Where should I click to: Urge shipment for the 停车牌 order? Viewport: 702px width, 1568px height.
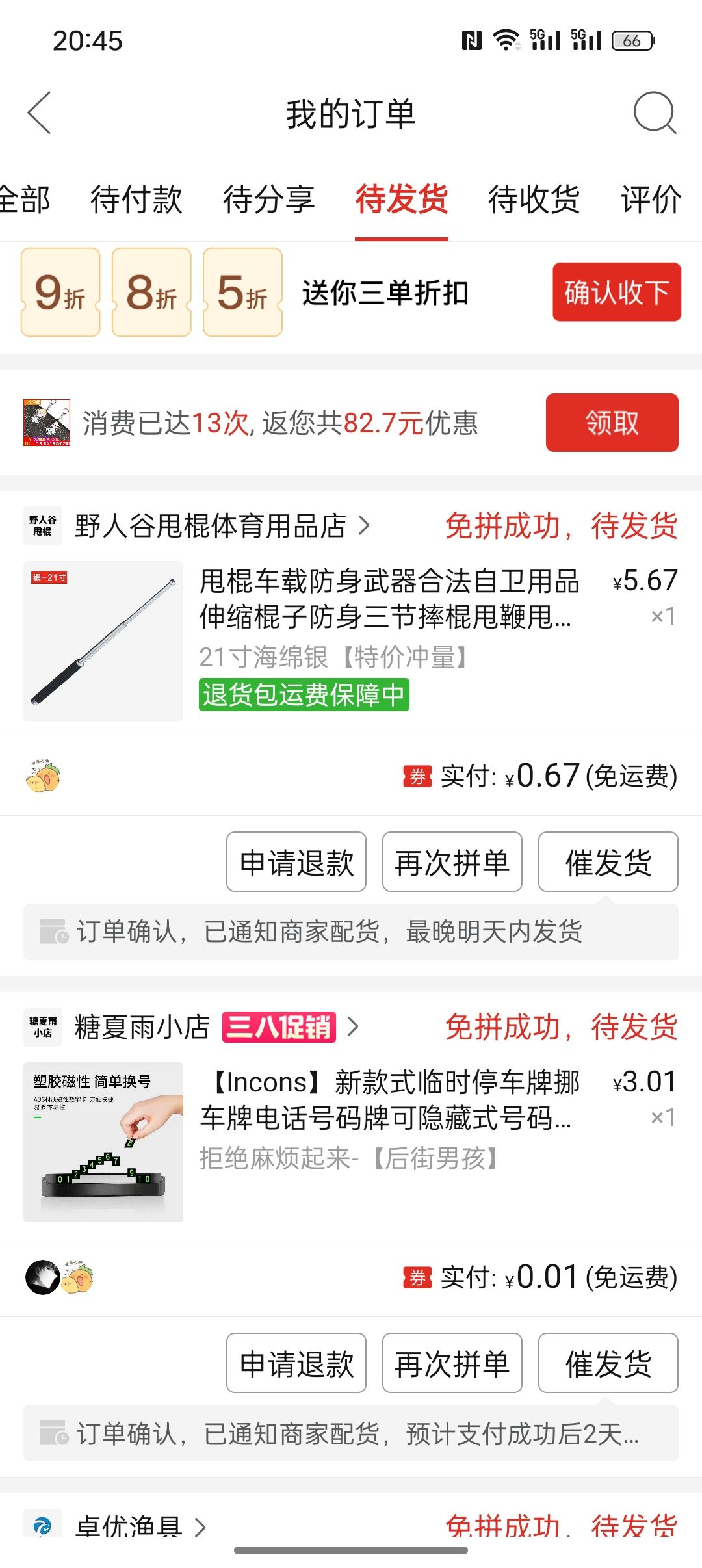pos(608,1363)
